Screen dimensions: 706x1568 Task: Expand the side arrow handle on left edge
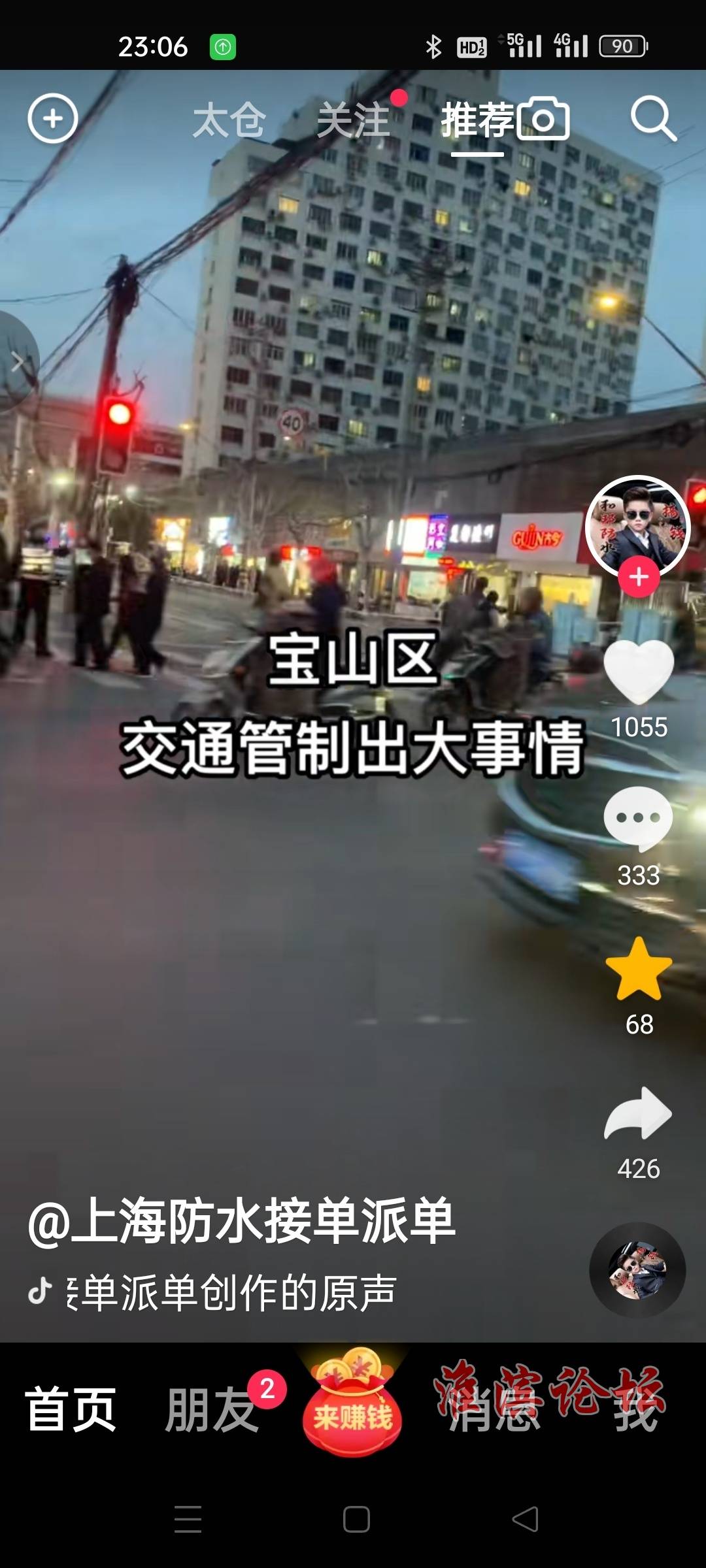[16, 361]
